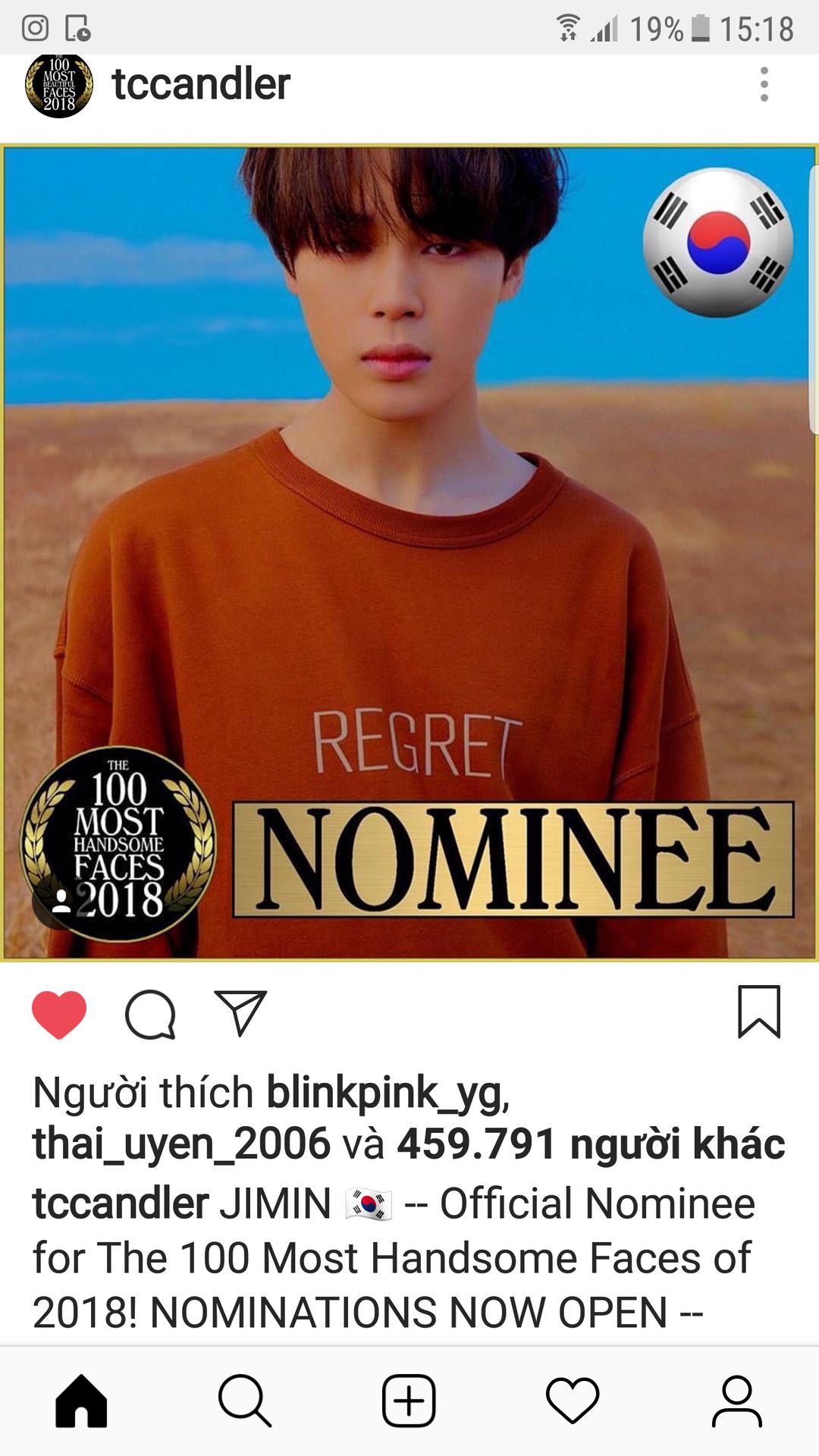This screenshot has height=1456, width=819.
Task: Open tccandler's profile from the post header
Action: click(201, 84)
